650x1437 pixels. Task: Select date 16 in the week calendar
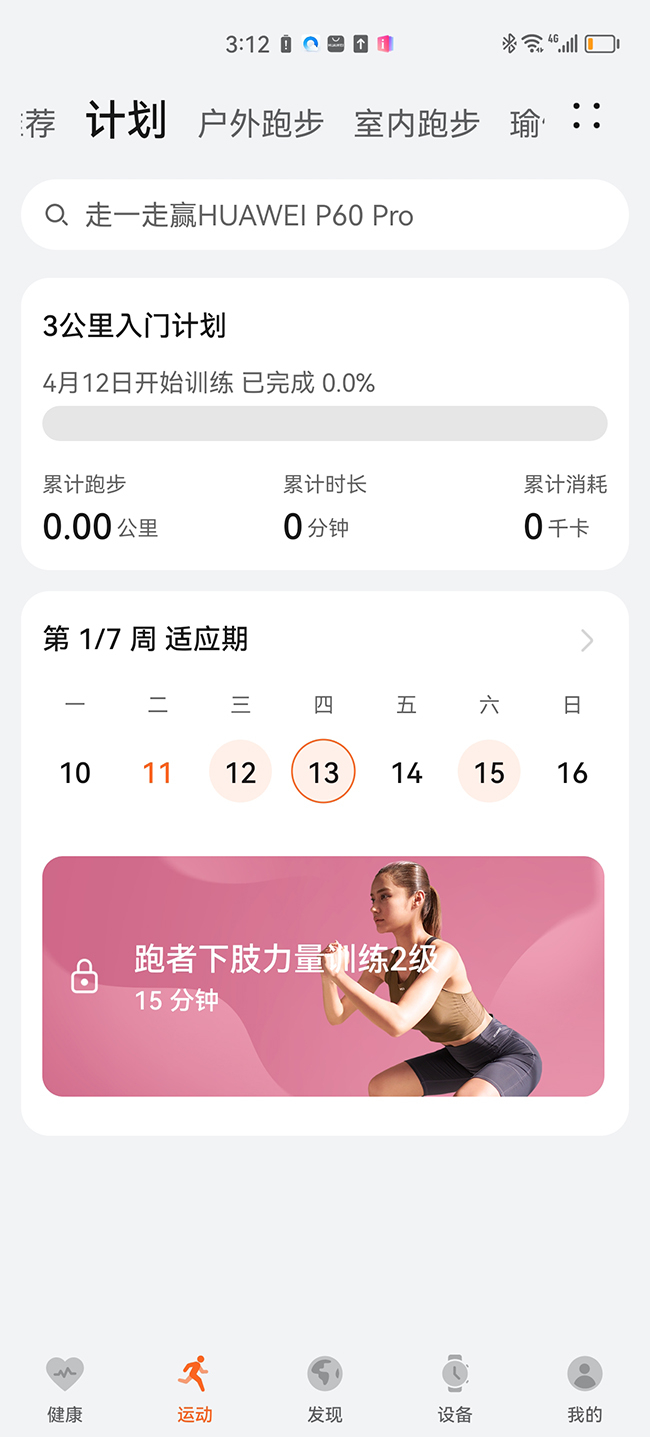tap(572, 772)
